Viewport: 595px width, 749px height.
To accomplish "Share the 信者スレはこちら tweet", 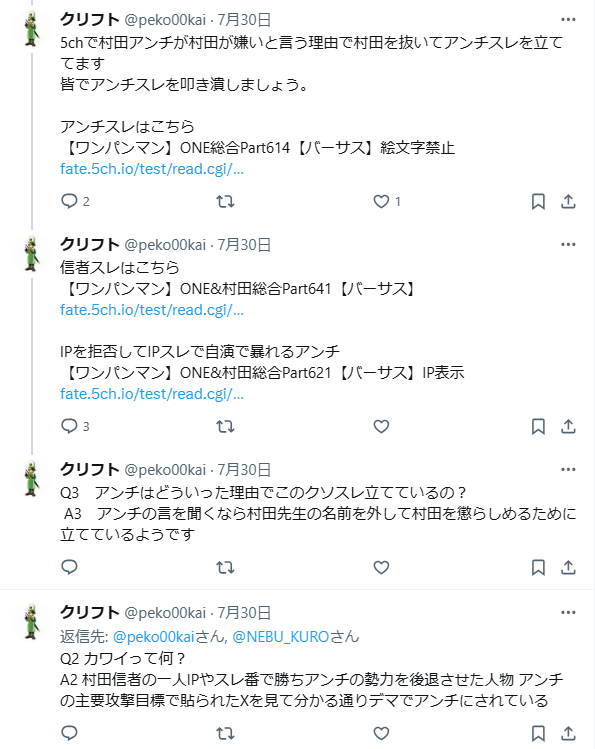I will 568,426.
